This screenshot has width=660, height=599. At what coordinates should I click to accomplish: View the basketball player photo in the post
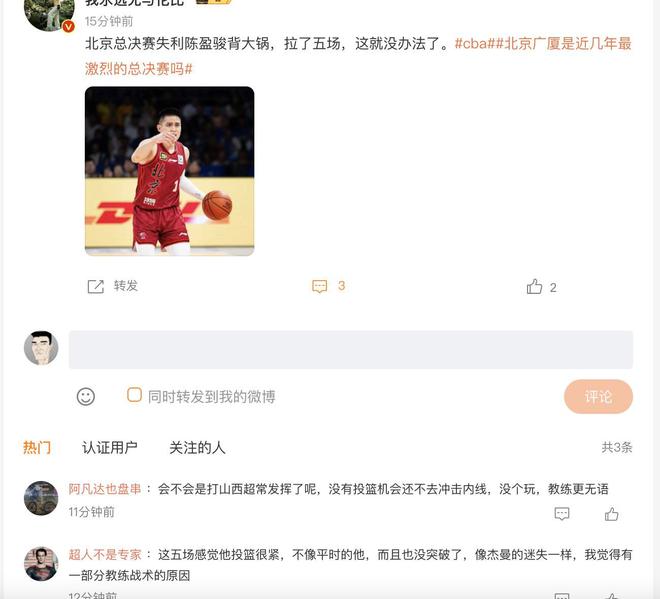pos(169,171)
